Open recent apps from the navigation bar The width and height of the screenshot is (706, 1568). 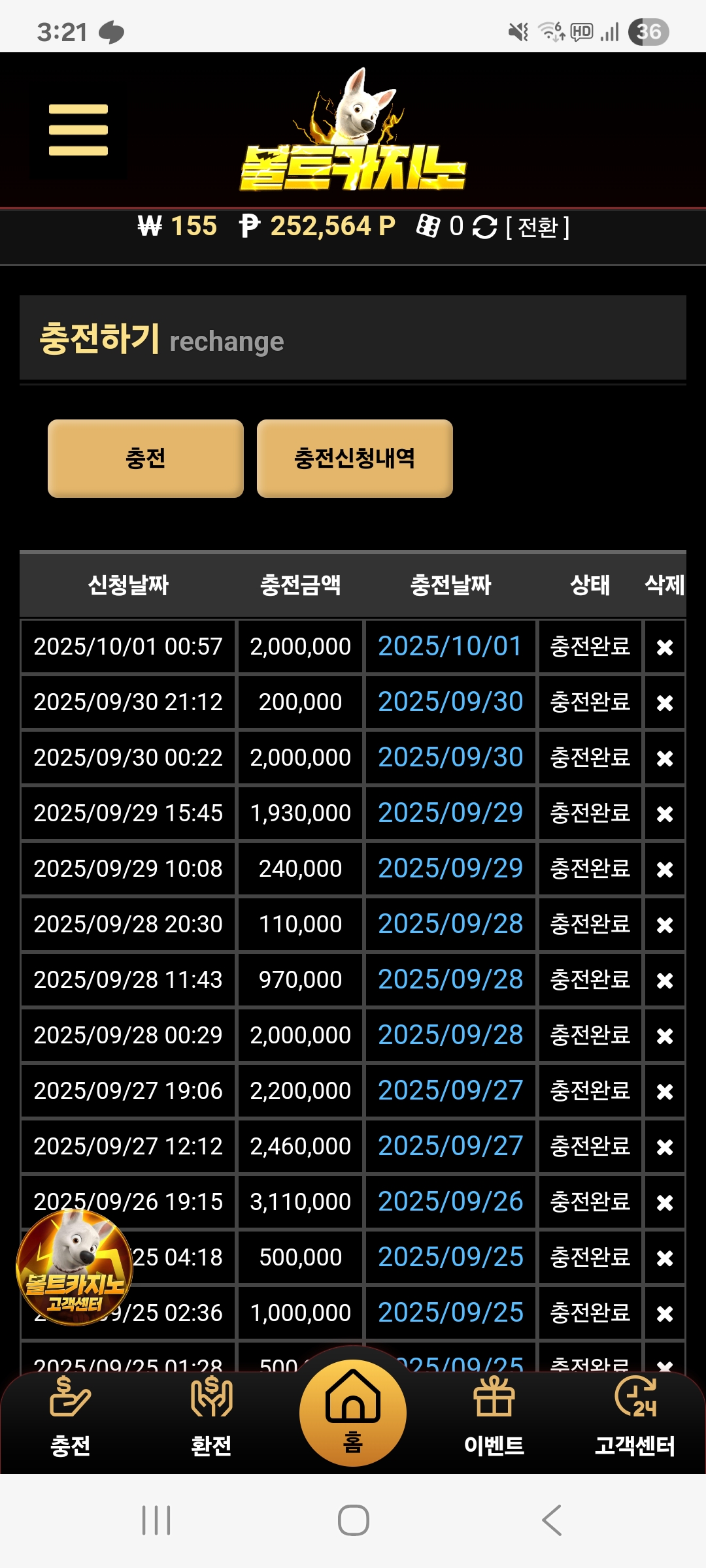(x=157, y=1520)
